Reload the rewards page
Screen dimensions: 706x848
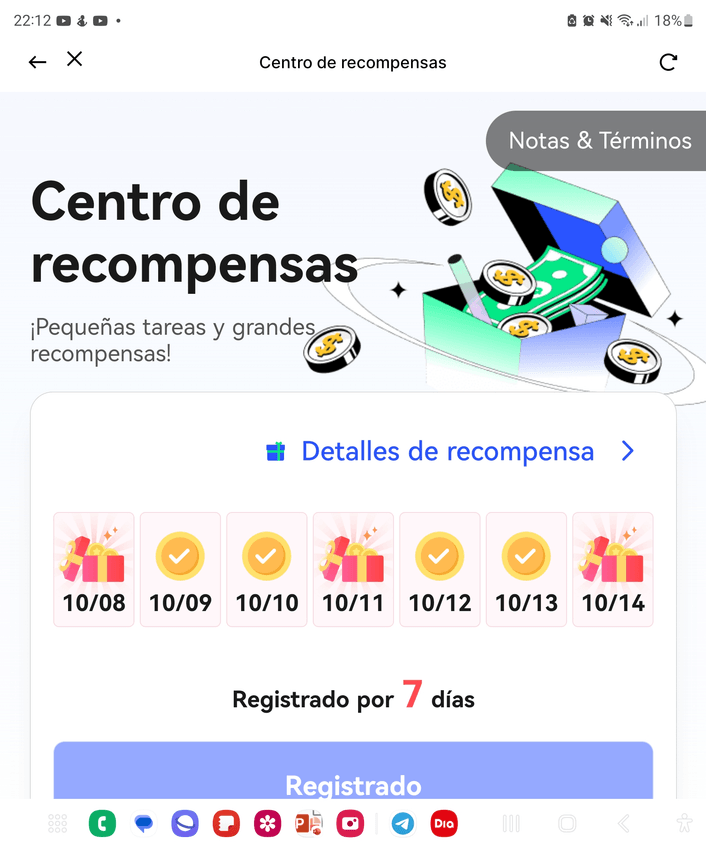pyautogui.click(x=668, y=62)
